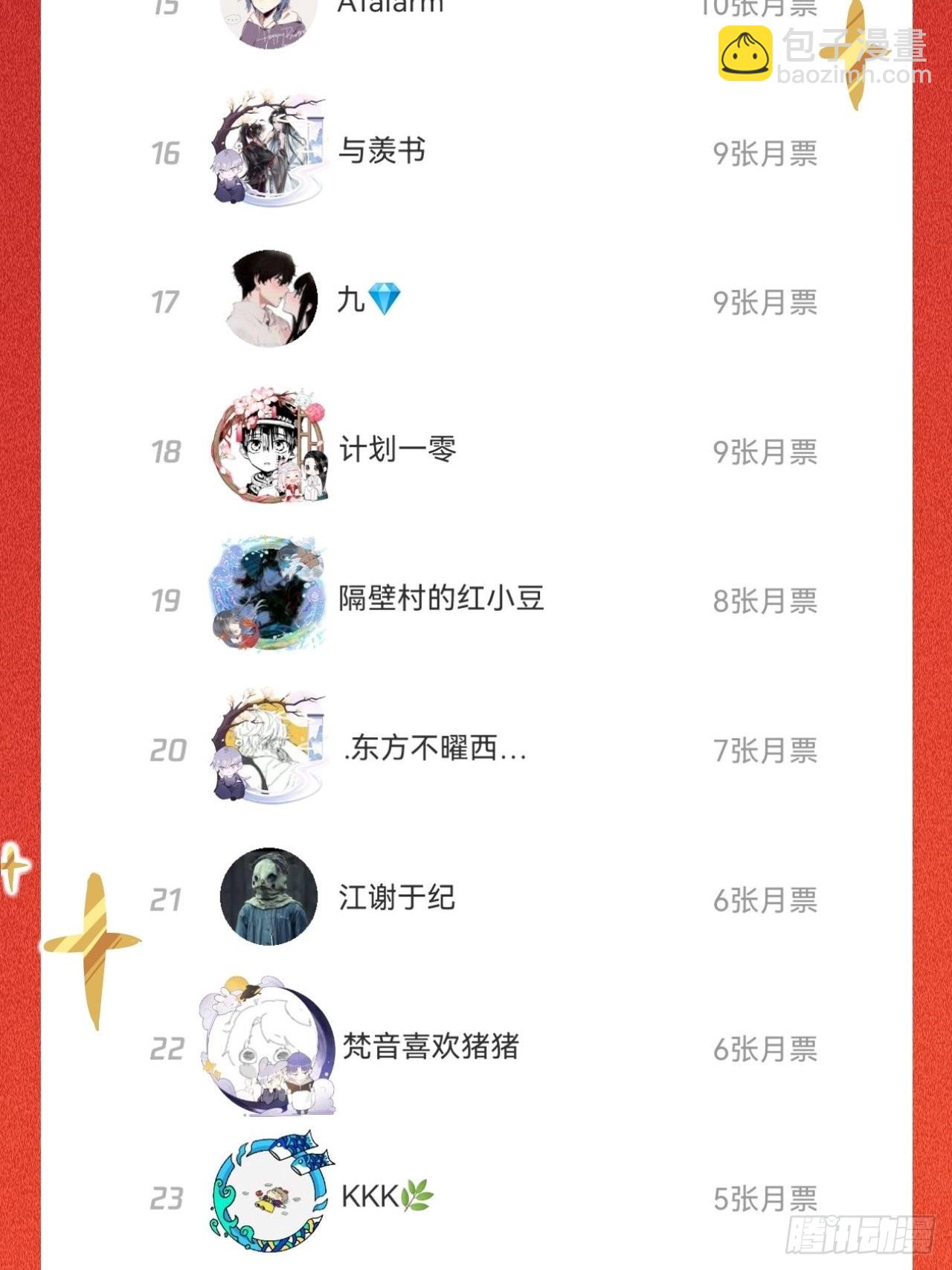Open 江谢于纪's avatar portrait
952x1270 pixels.
pyautogui.click(x=271, y=898)
